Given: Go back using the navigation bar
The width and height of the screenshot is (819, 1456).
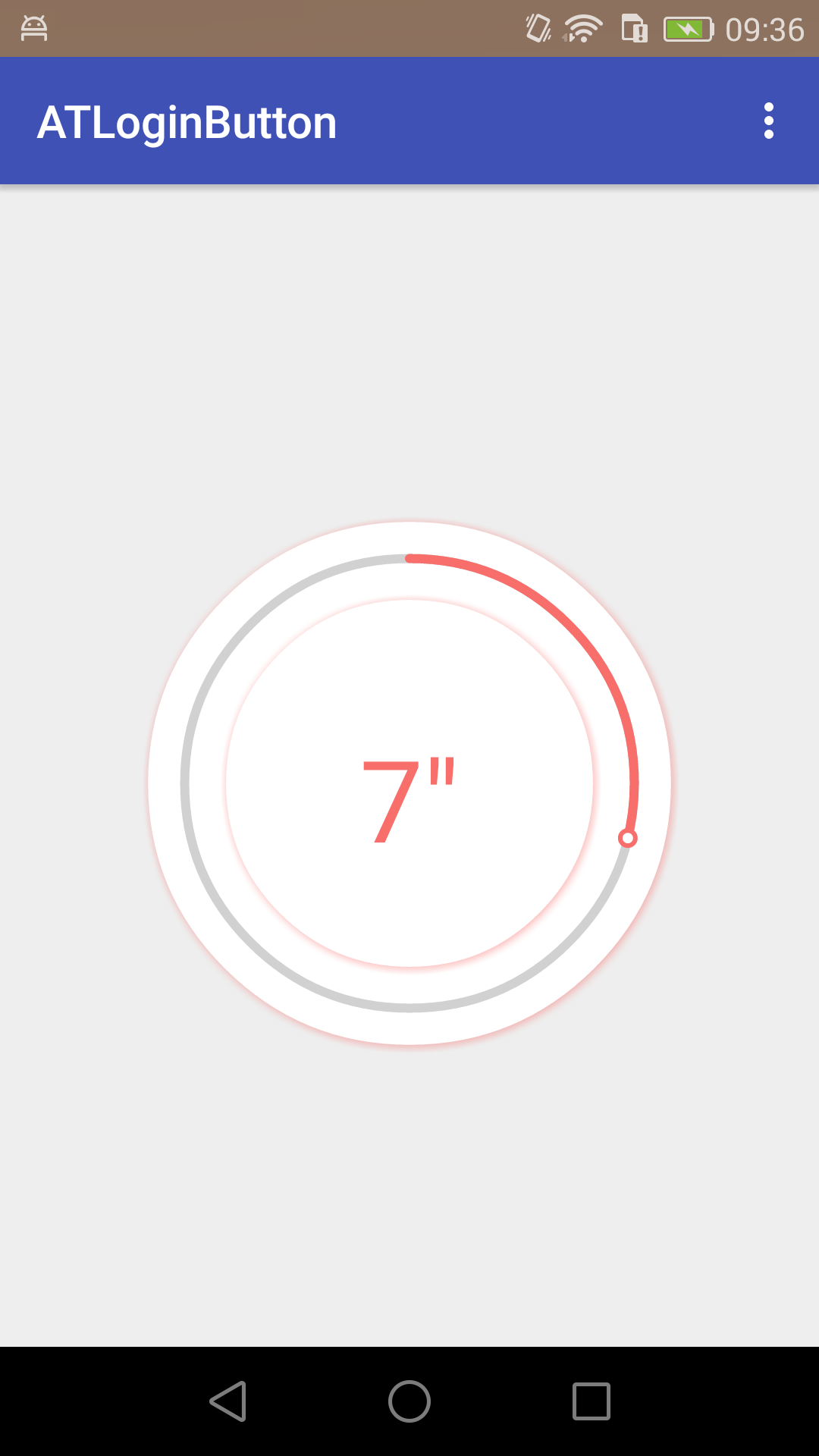Looking at the screenshot, I should 228,1401.
